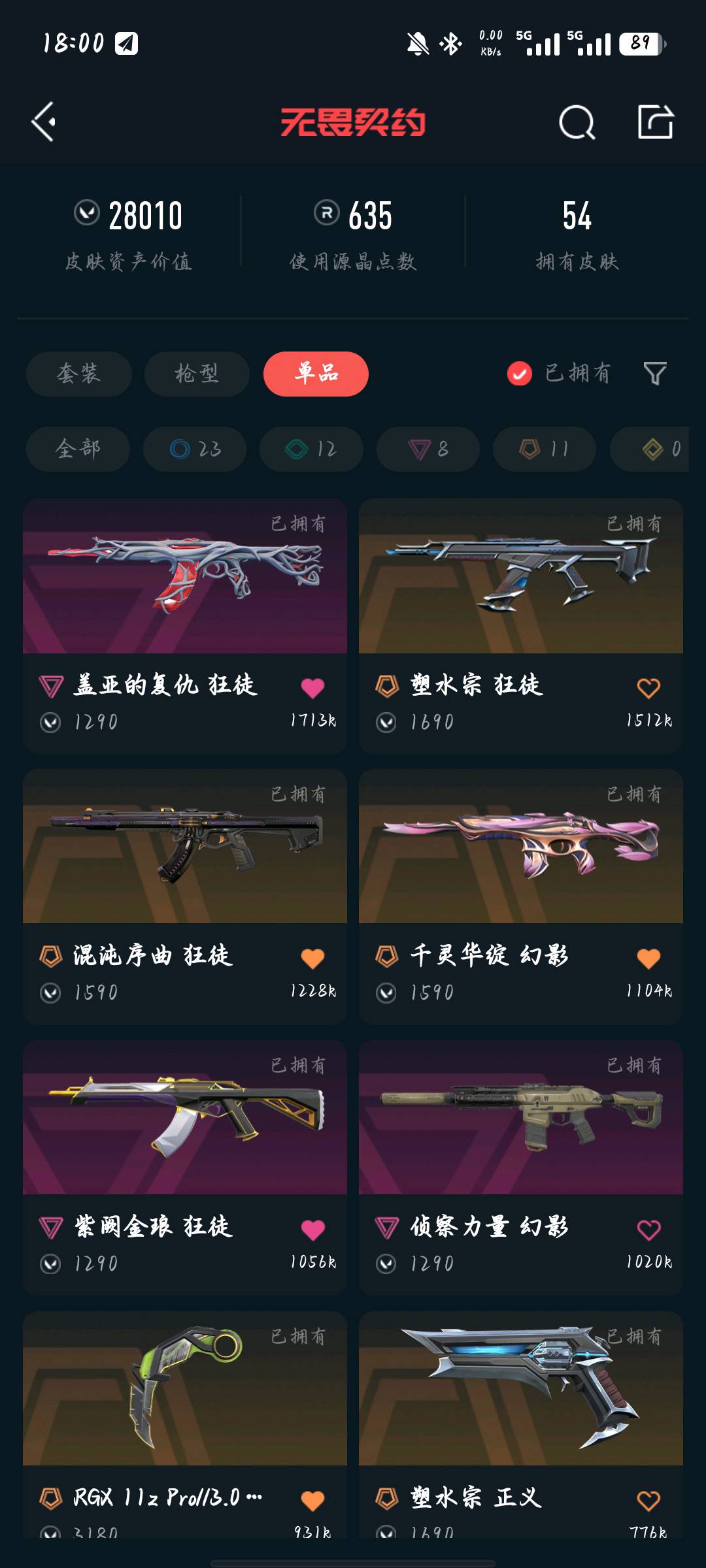Like the 侦察力量 幻影 skin
706x1568 pixels.
[648, 1230]
